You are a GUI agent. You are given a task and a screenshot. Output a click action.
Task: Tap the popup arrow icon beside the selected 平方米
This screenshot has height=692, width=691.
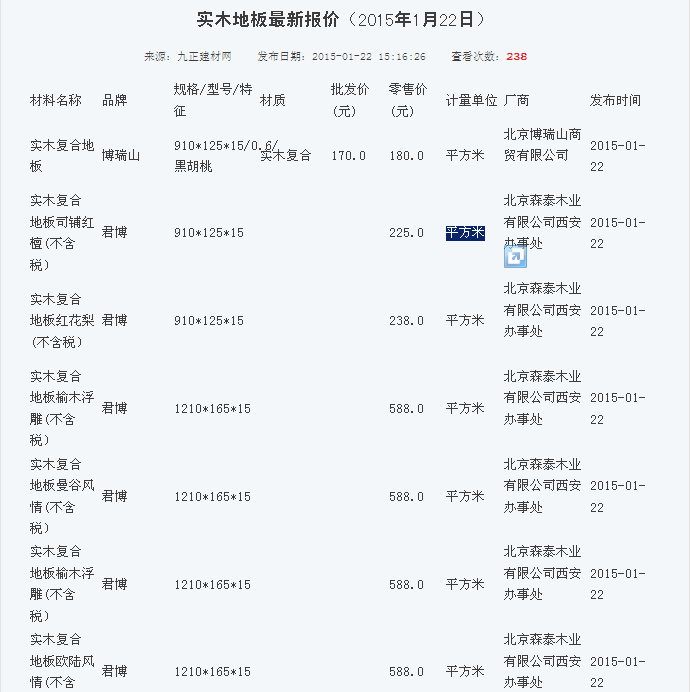(x=515, y=258)
